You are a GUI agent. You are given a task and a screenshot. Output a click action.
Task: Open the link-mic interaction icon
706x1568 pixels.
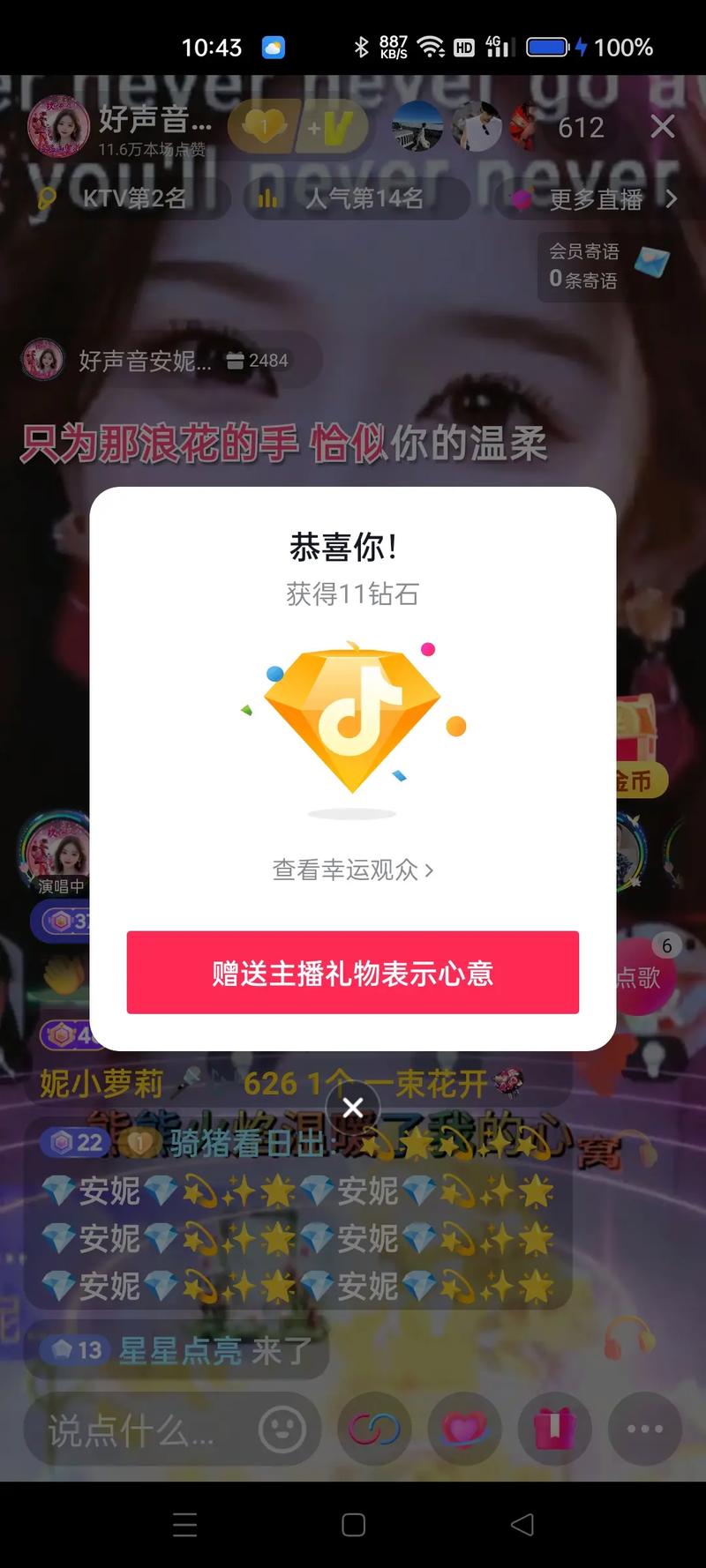point(374,1429)
